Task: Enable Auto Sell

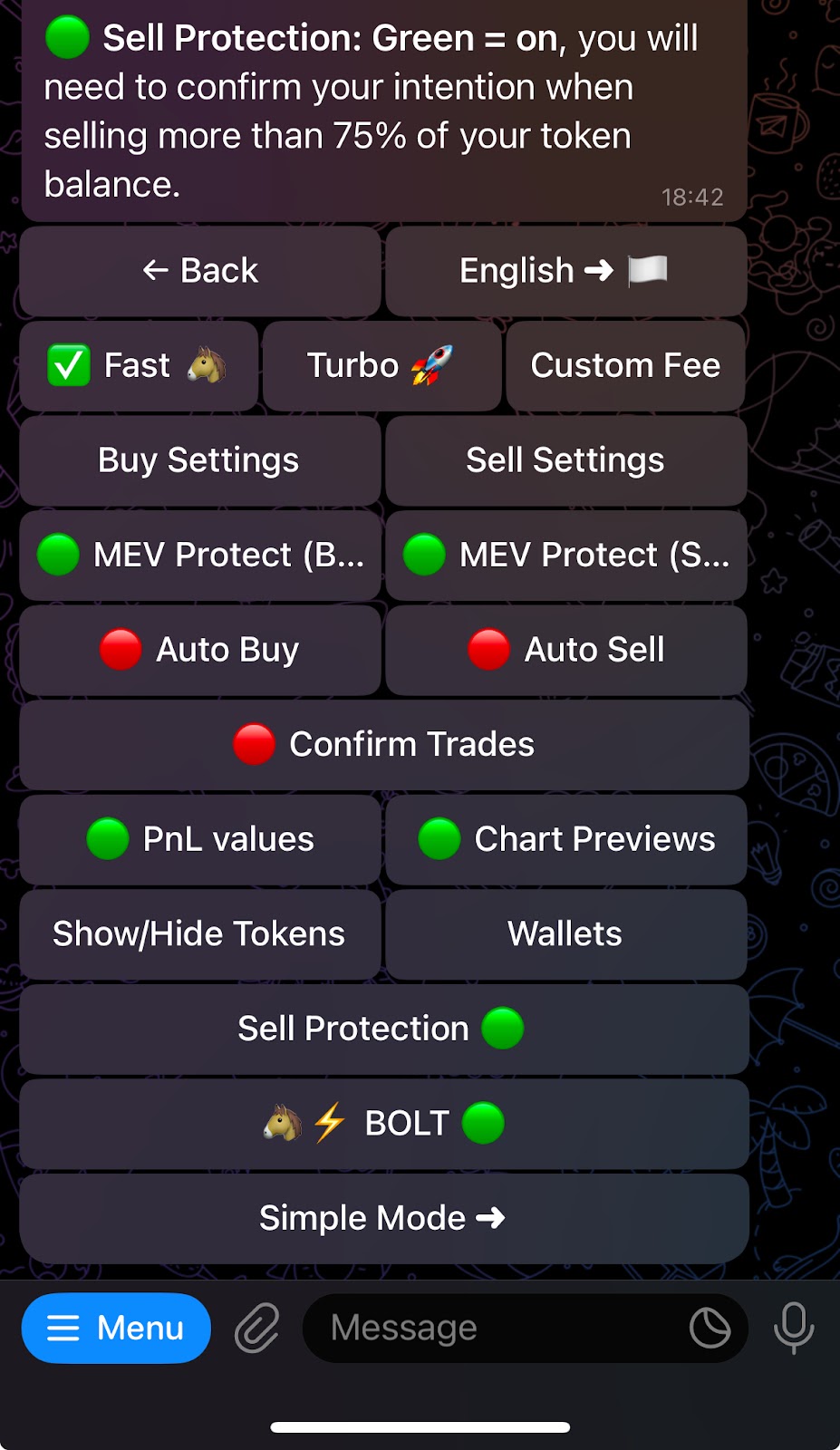Action: point(565,650)
